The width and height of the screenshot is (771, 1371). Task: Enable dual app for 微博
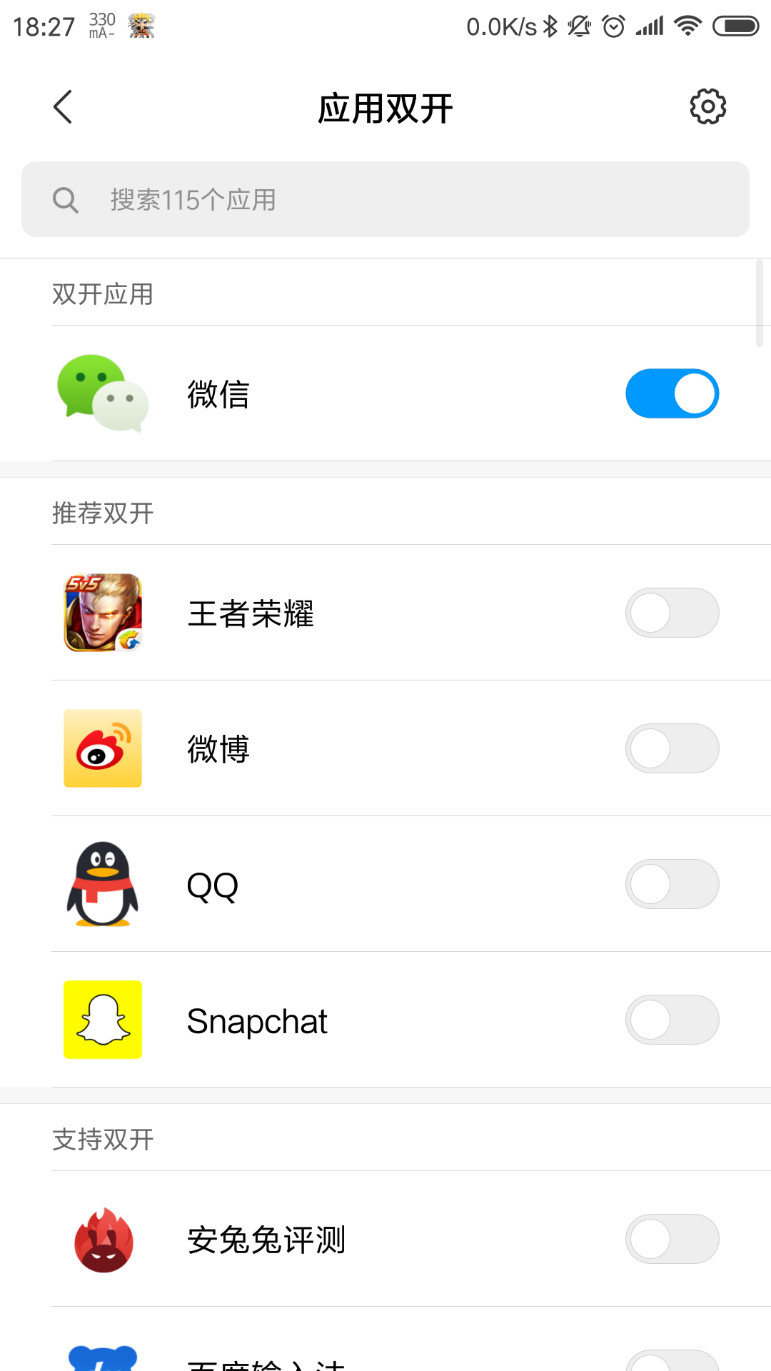(x=671, y=748)
